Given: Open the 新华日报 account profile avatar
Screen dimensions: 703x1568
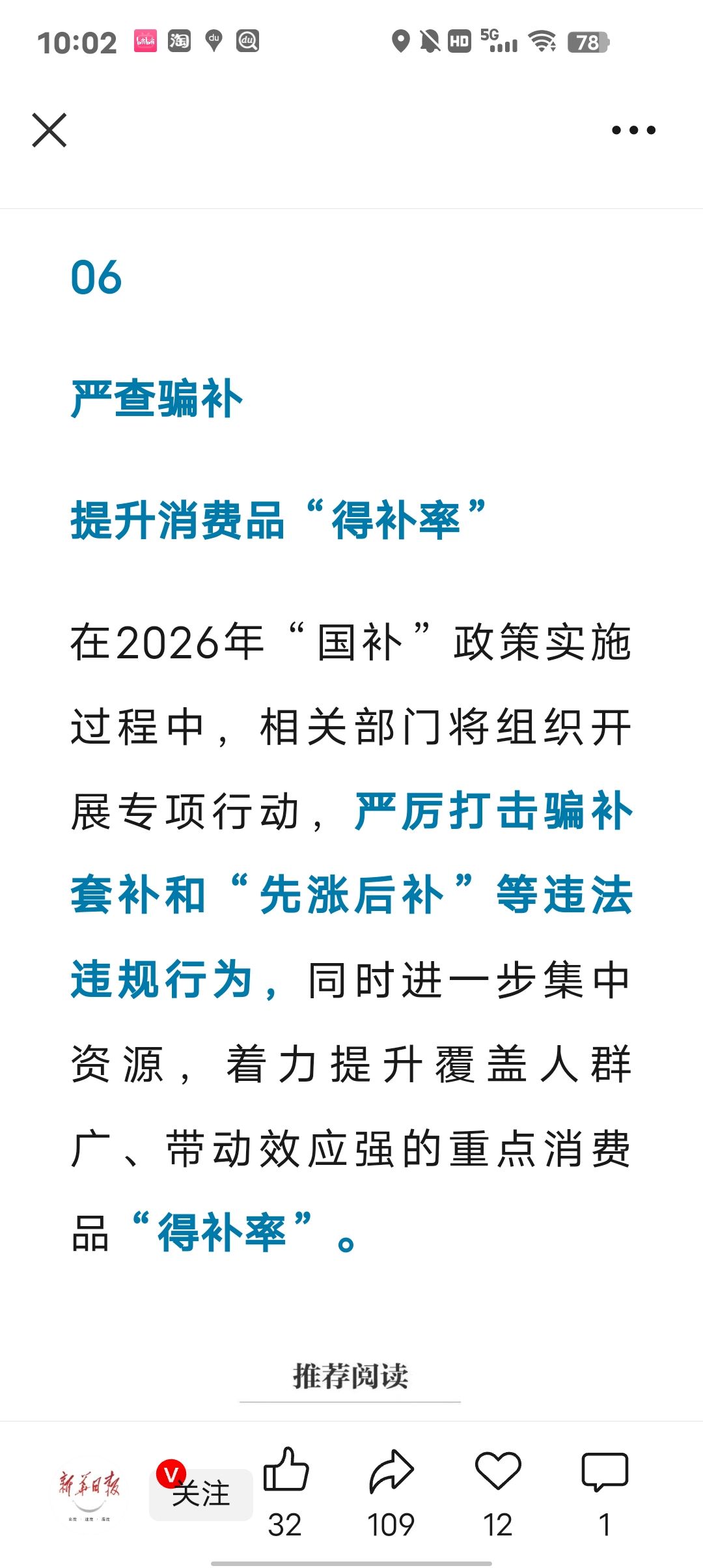Looking at the screenshot, I should point(89,1494).
